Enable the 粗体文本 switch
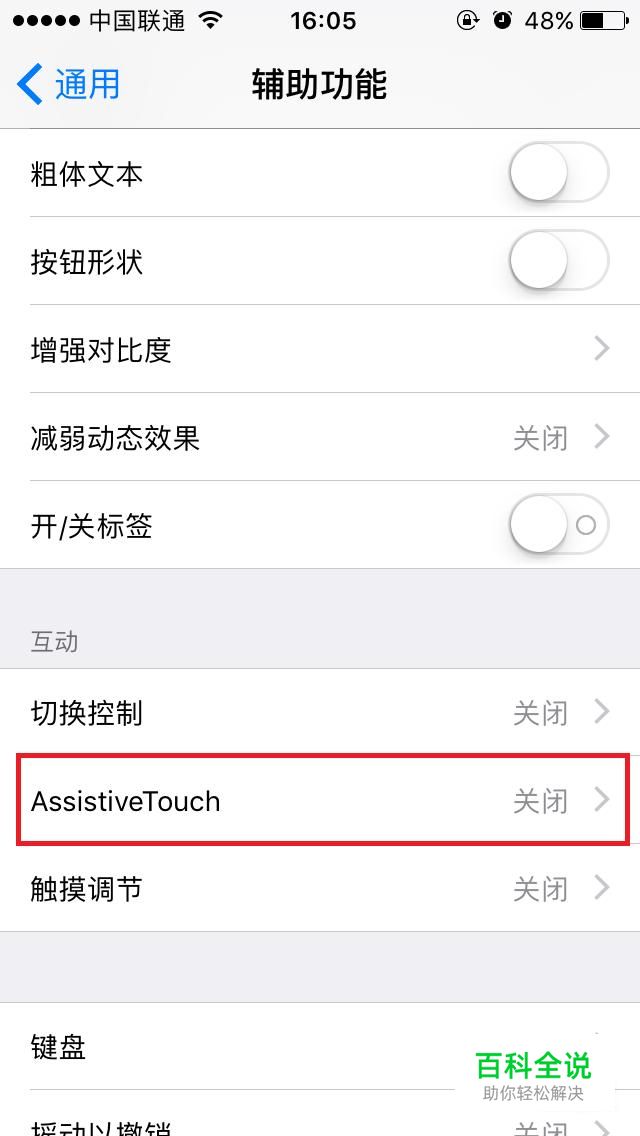 [x=558, y=174]
